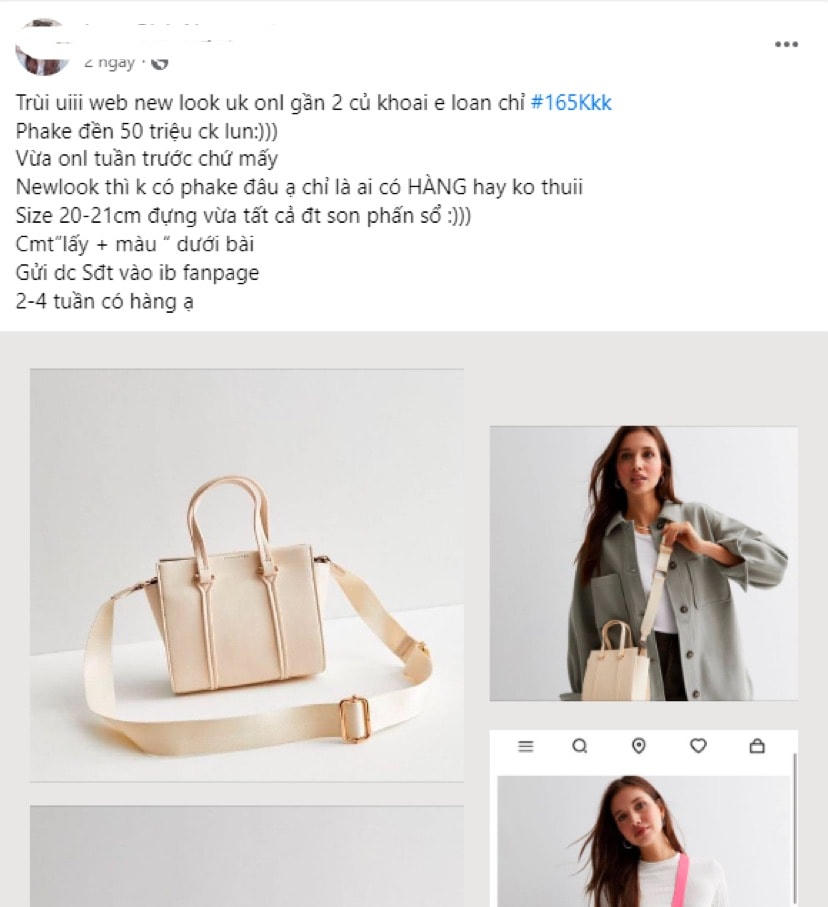Open the large cream handbag photo
The width and height of the screenshot is (828, 907).
[246, 575]
